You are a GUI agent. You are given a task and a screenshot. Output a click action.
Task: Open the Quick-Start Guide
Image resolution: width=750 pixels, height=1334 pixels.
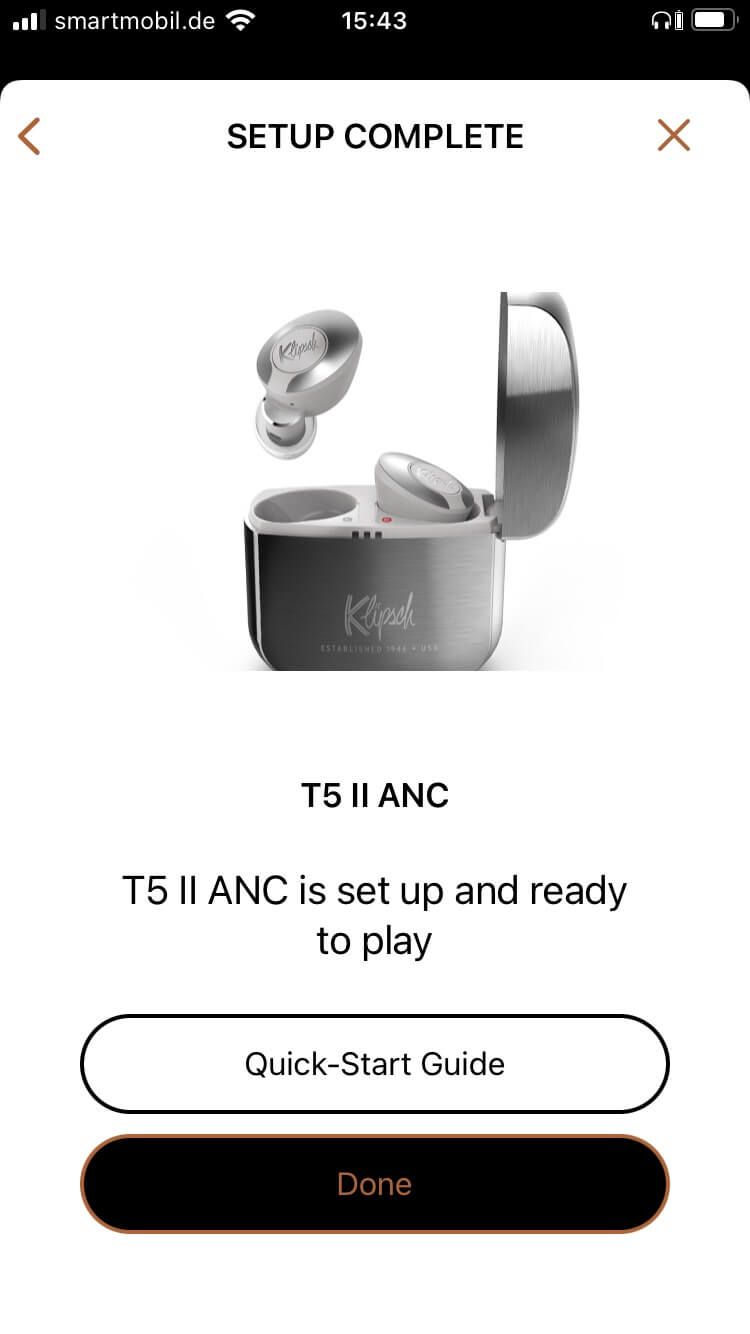[x=375, y=1064]
